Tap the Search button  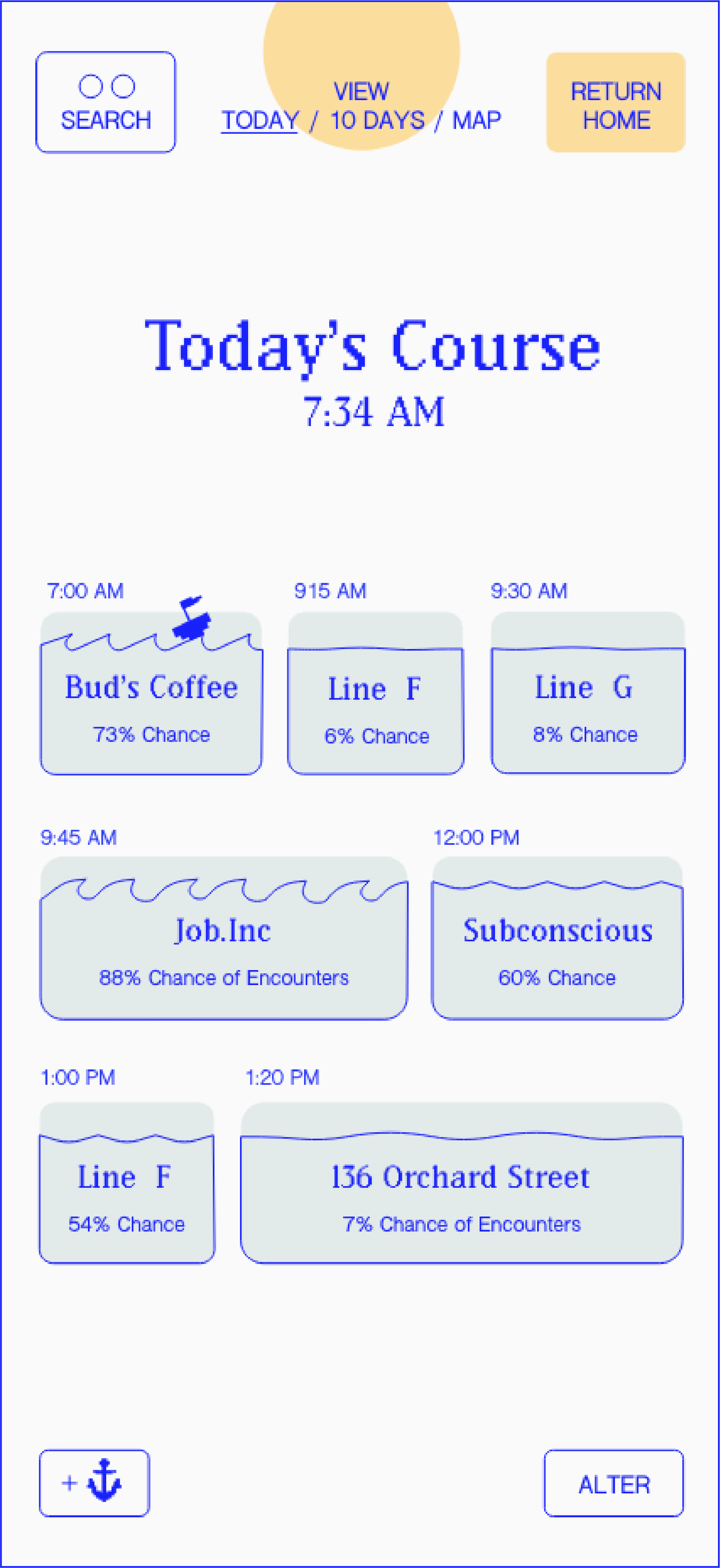[x=105, y=102]
